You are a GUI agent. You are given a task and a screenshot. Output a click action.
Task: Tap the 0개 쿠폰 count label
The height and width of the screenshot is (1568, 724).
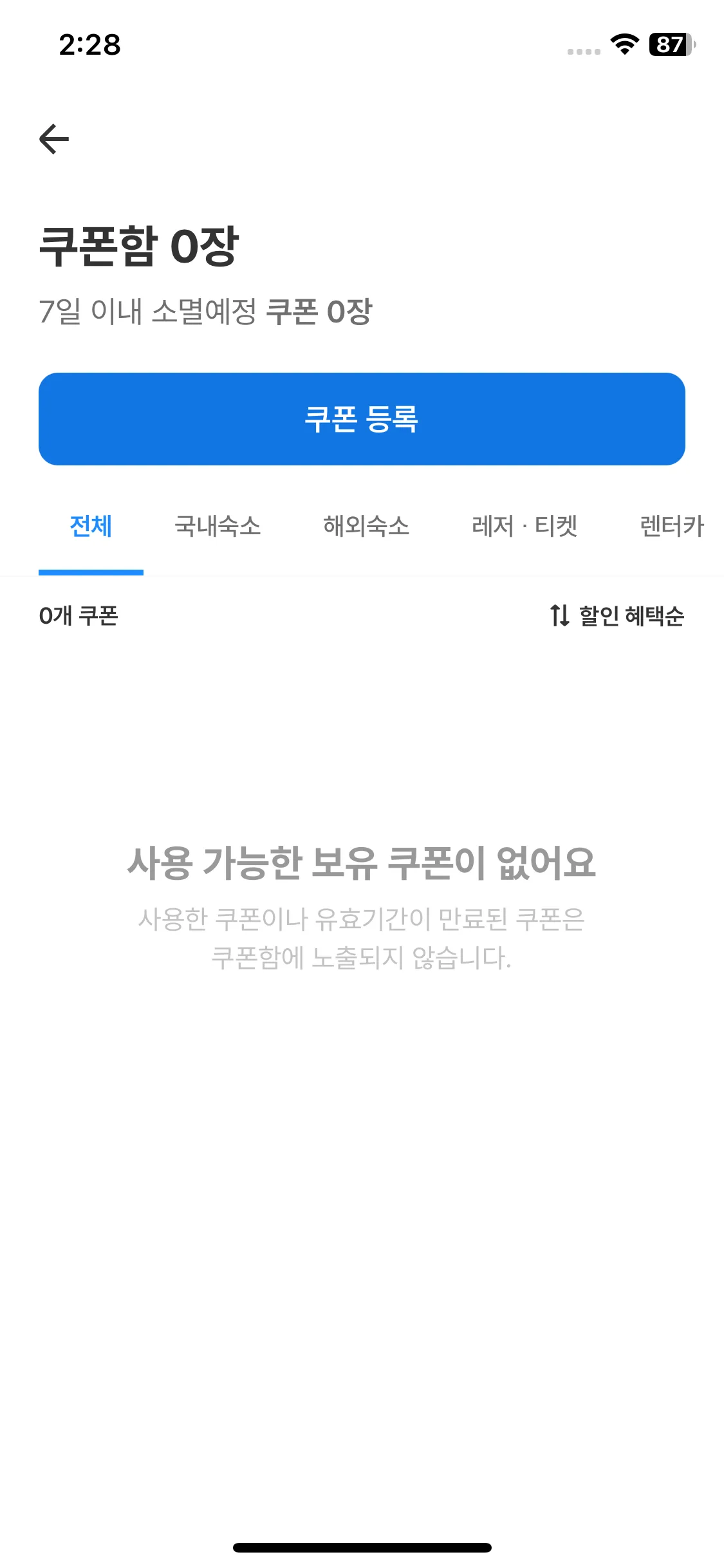[79, 617]
